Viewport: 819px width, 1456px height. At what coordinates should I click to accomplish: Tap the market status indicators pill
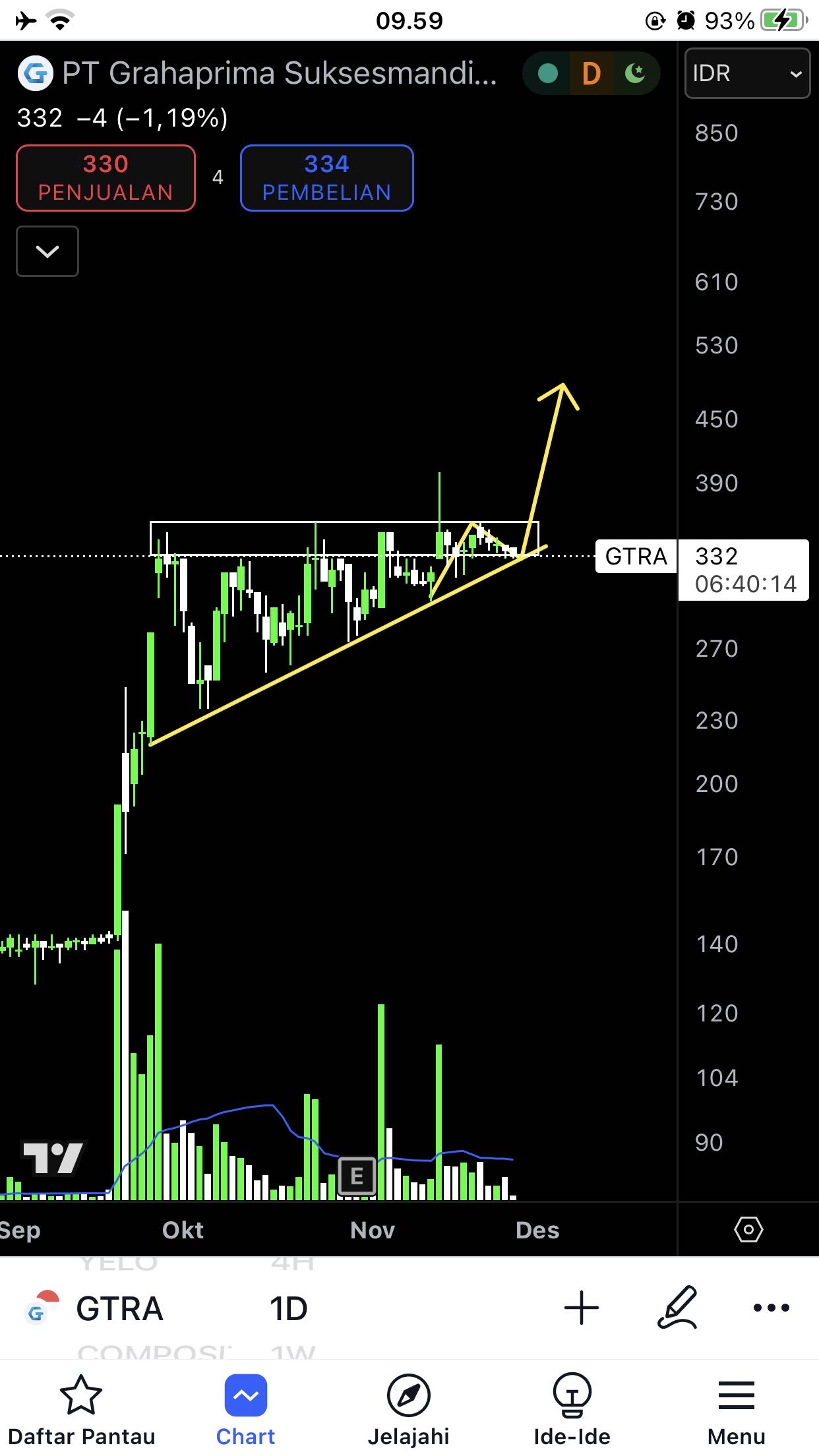click(x=591, y=73)
